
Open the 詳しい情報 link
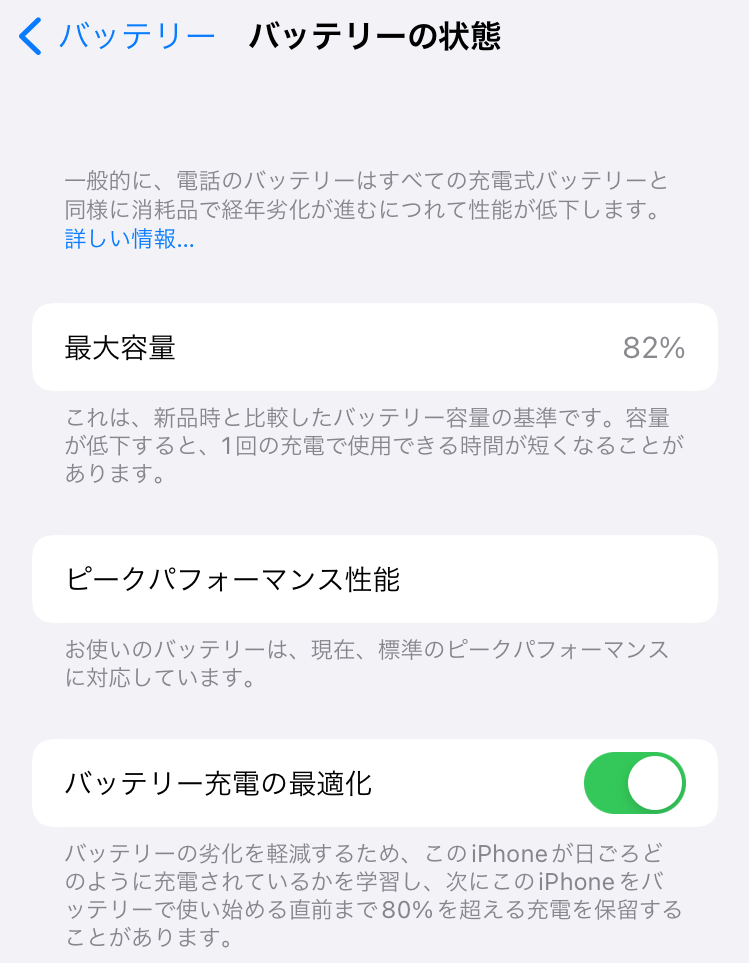click(130, 239)
